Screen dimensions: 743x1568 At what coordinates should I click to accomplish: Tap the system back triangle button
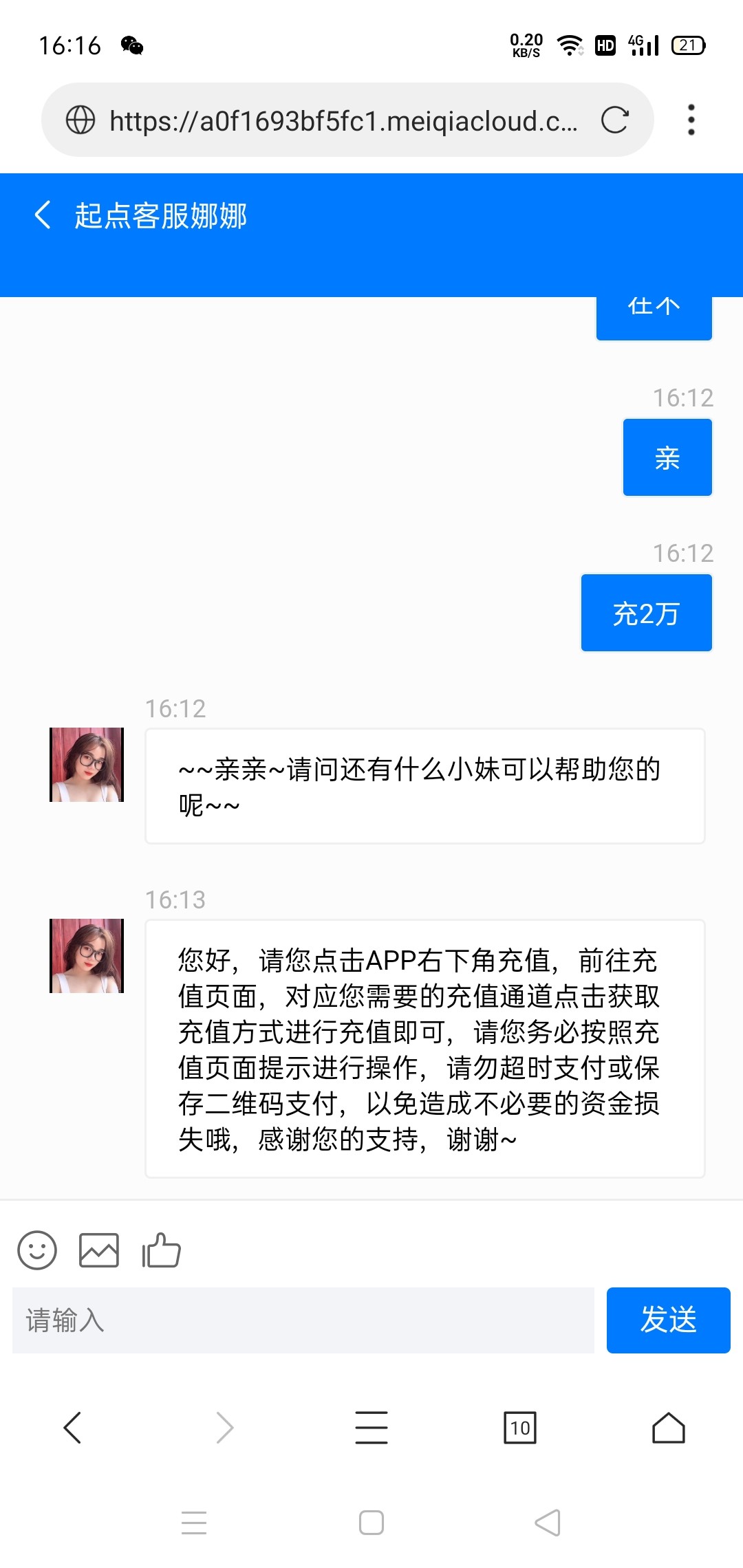point(548,1521)
